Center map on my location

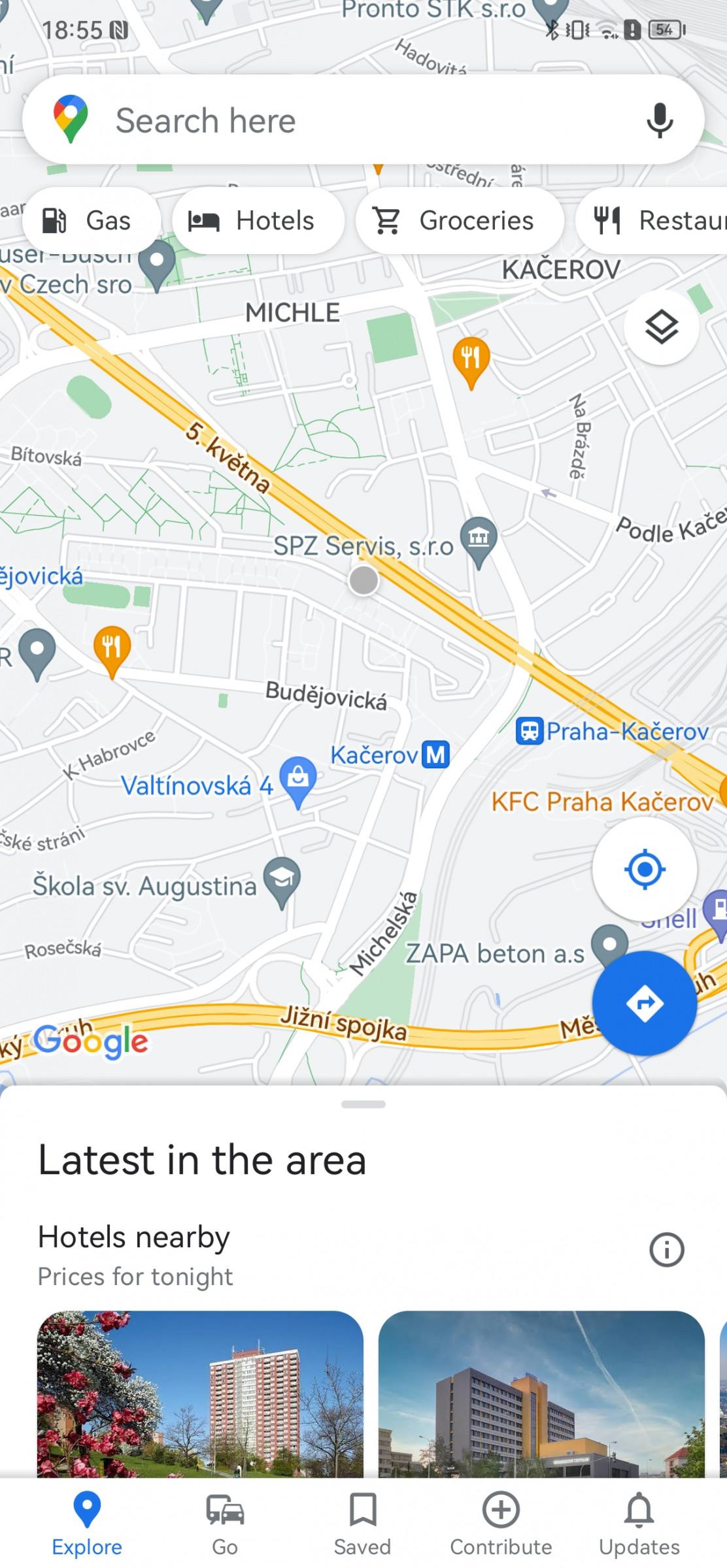645,870
